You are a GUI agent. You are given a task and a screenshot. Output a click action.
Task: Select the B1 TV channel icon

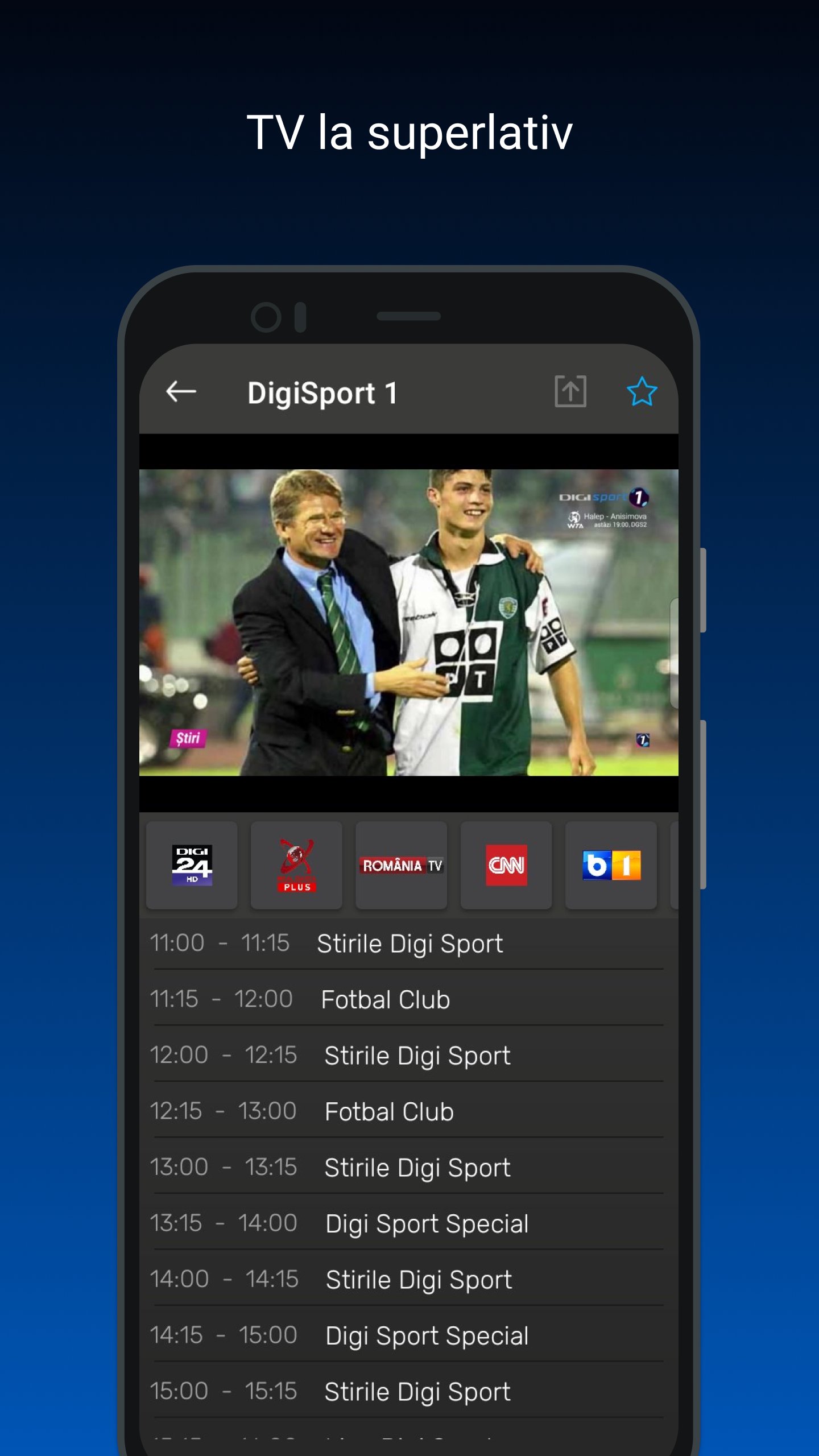coord(610,866)
